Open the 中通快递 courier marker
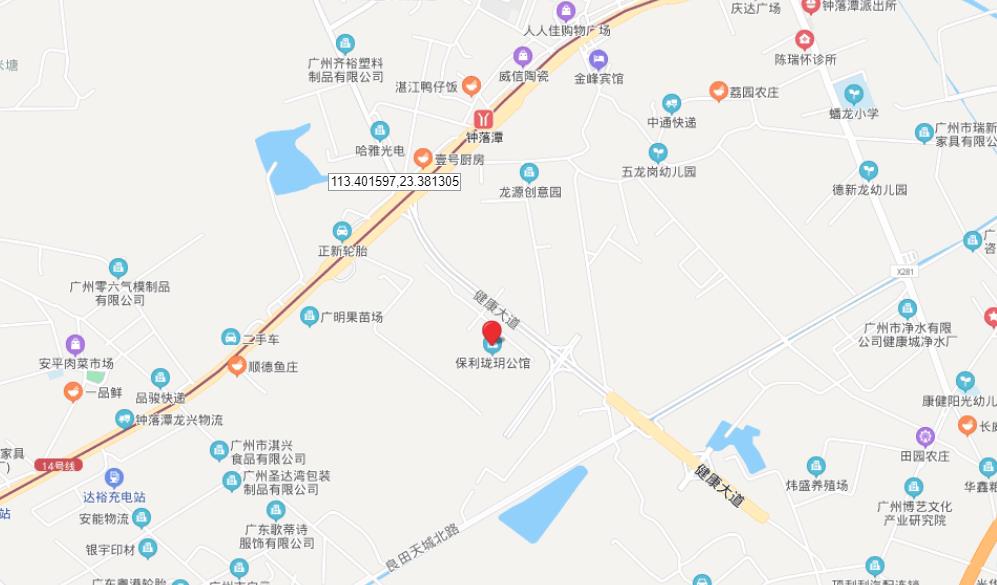This screenshot has height=585, width=997. [x=671, y=103]
